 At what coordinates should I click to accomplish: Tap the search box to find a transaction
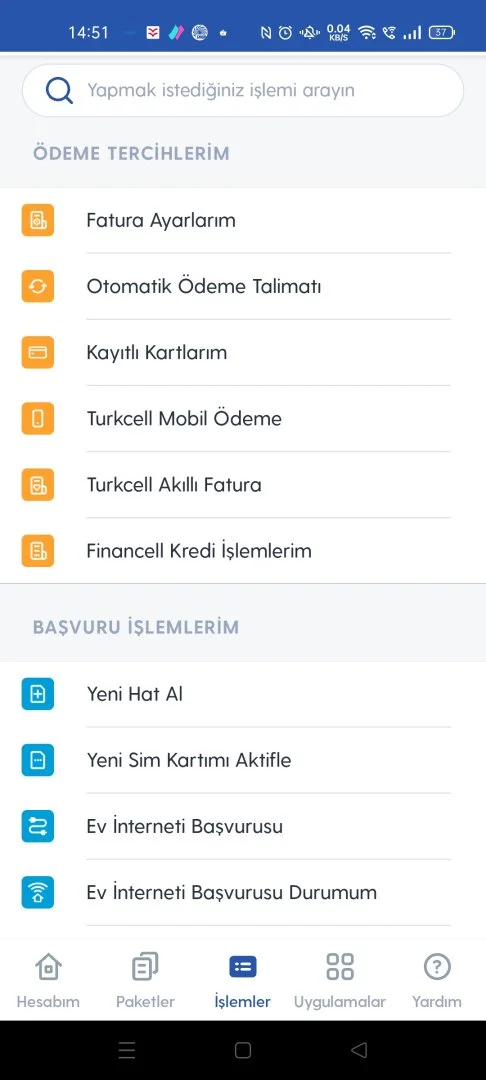pyautogui.click(x=242, y=90)
